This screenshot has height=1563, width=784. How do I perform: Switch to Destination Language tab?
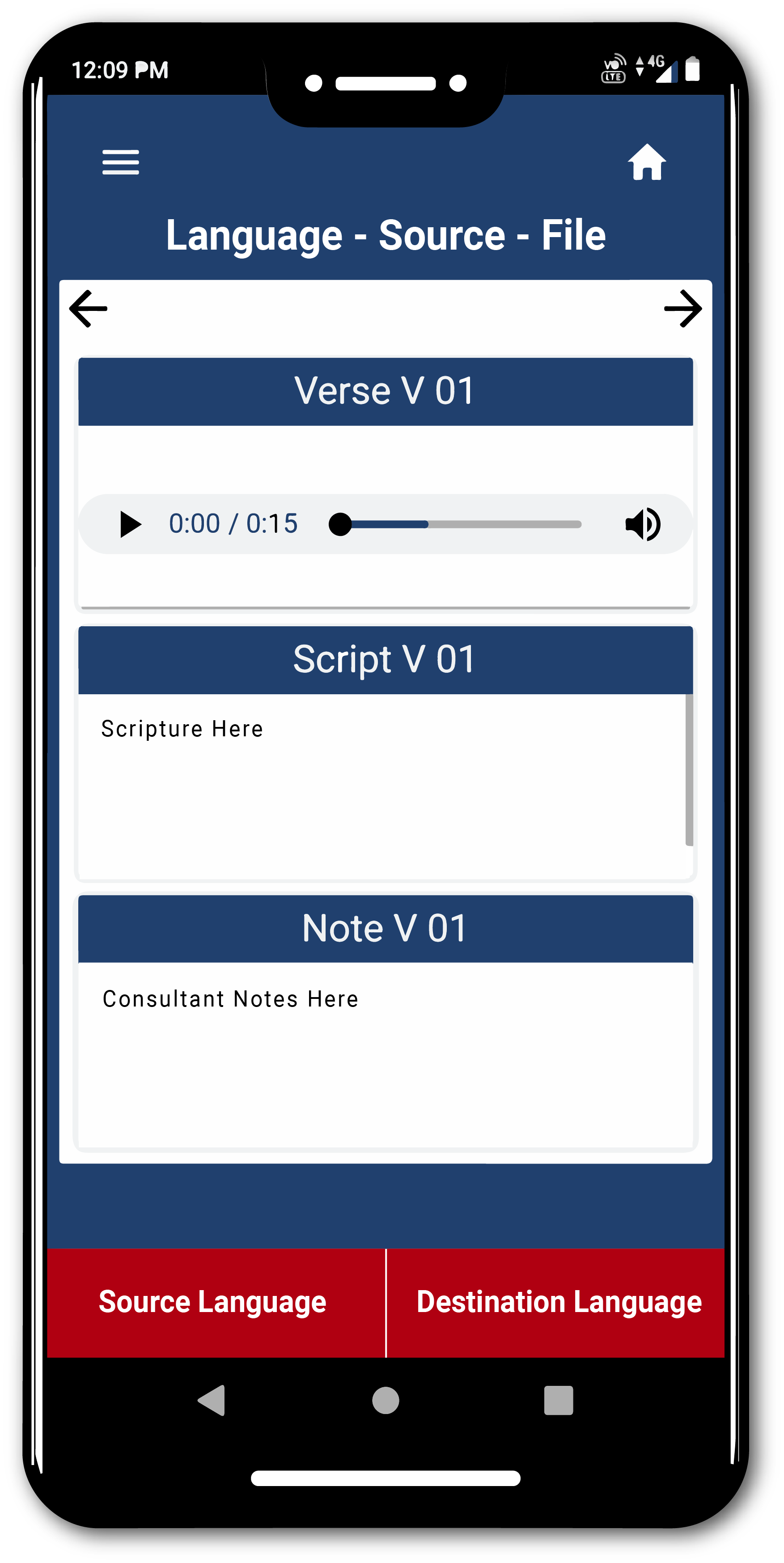[x=558, y=1301]
